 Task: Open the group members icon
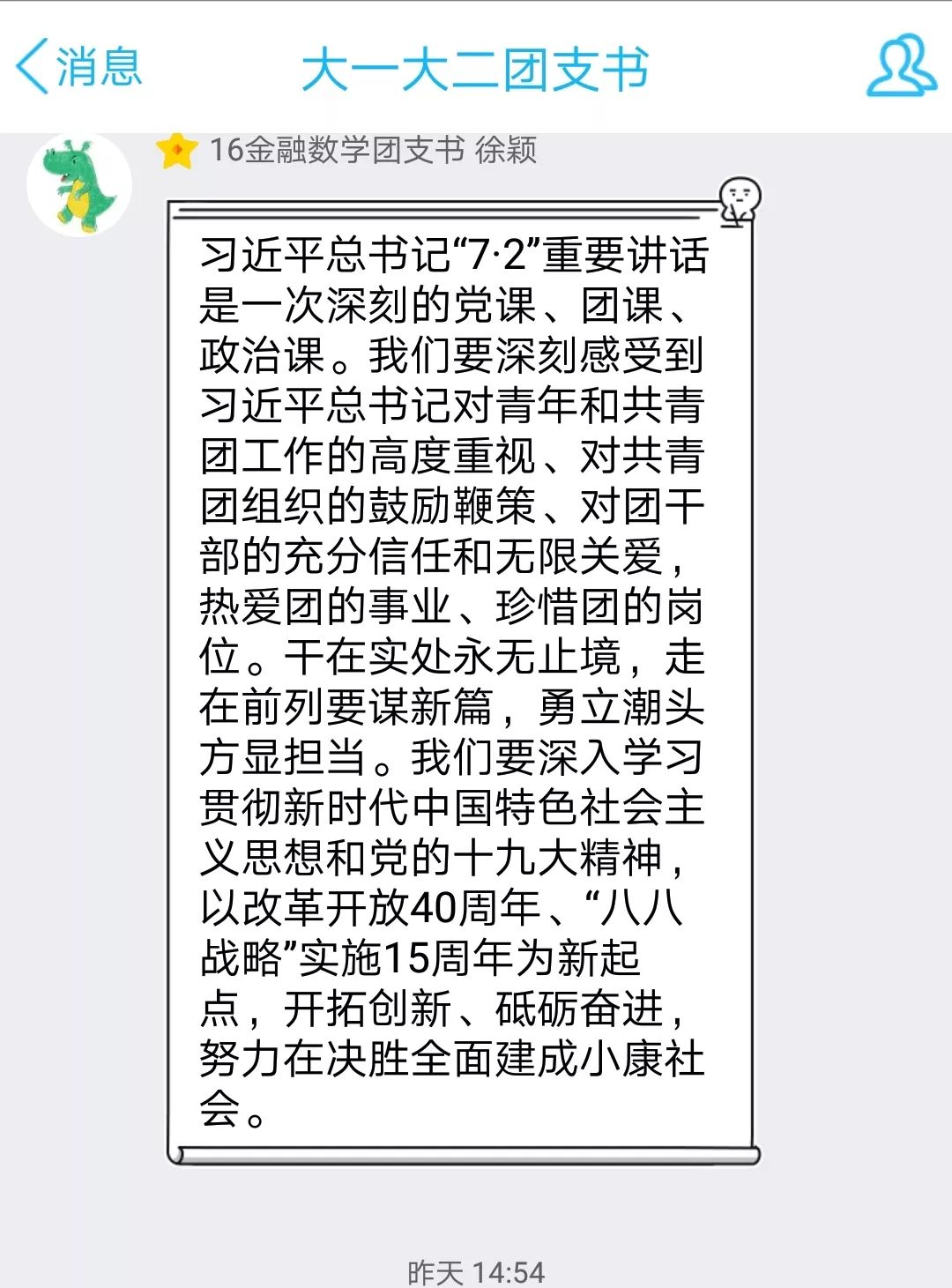901,67
